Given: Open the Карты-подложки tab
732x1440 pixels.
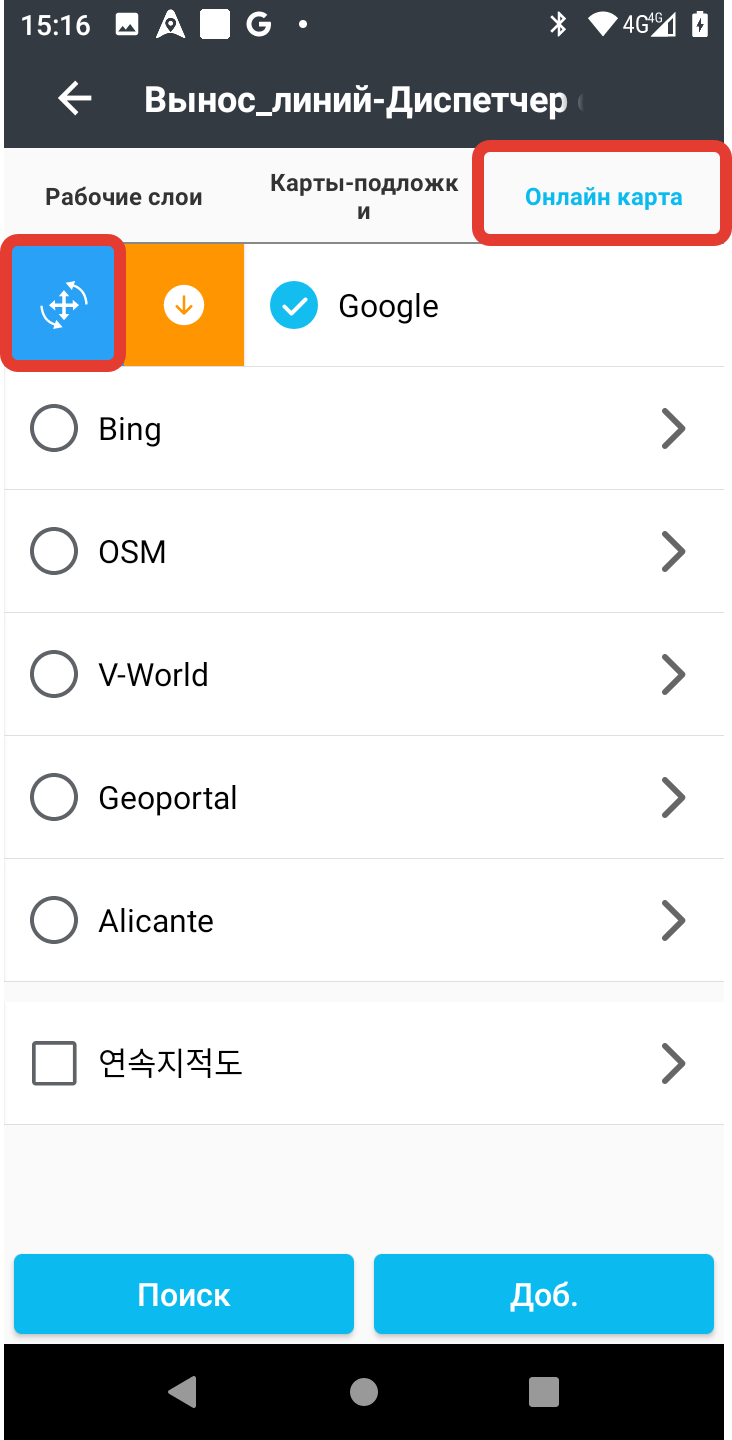Looking at the screenshot, I should [x=364, y=197].
